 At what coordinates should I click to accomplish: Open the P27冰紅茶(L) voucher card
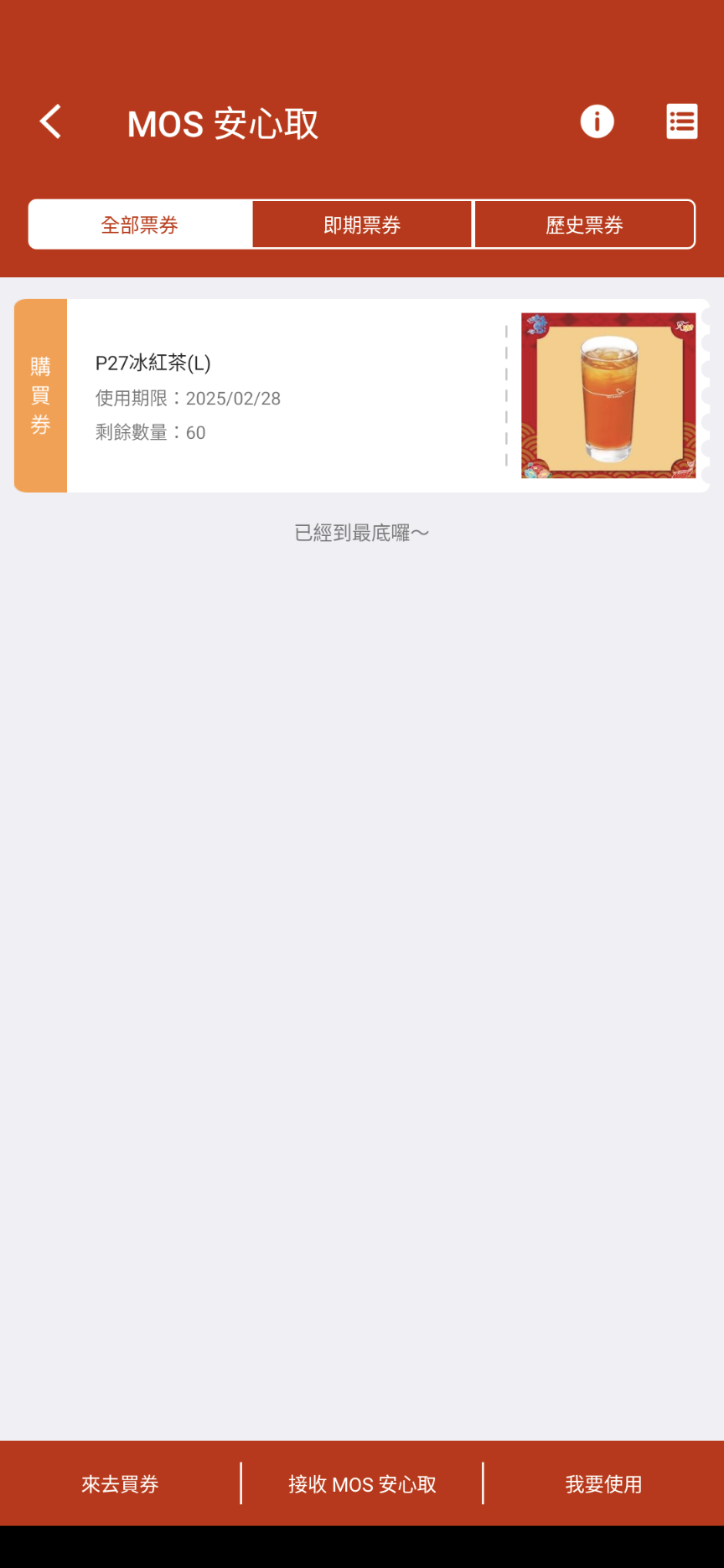pyautogui.click(x=285, y=396)
